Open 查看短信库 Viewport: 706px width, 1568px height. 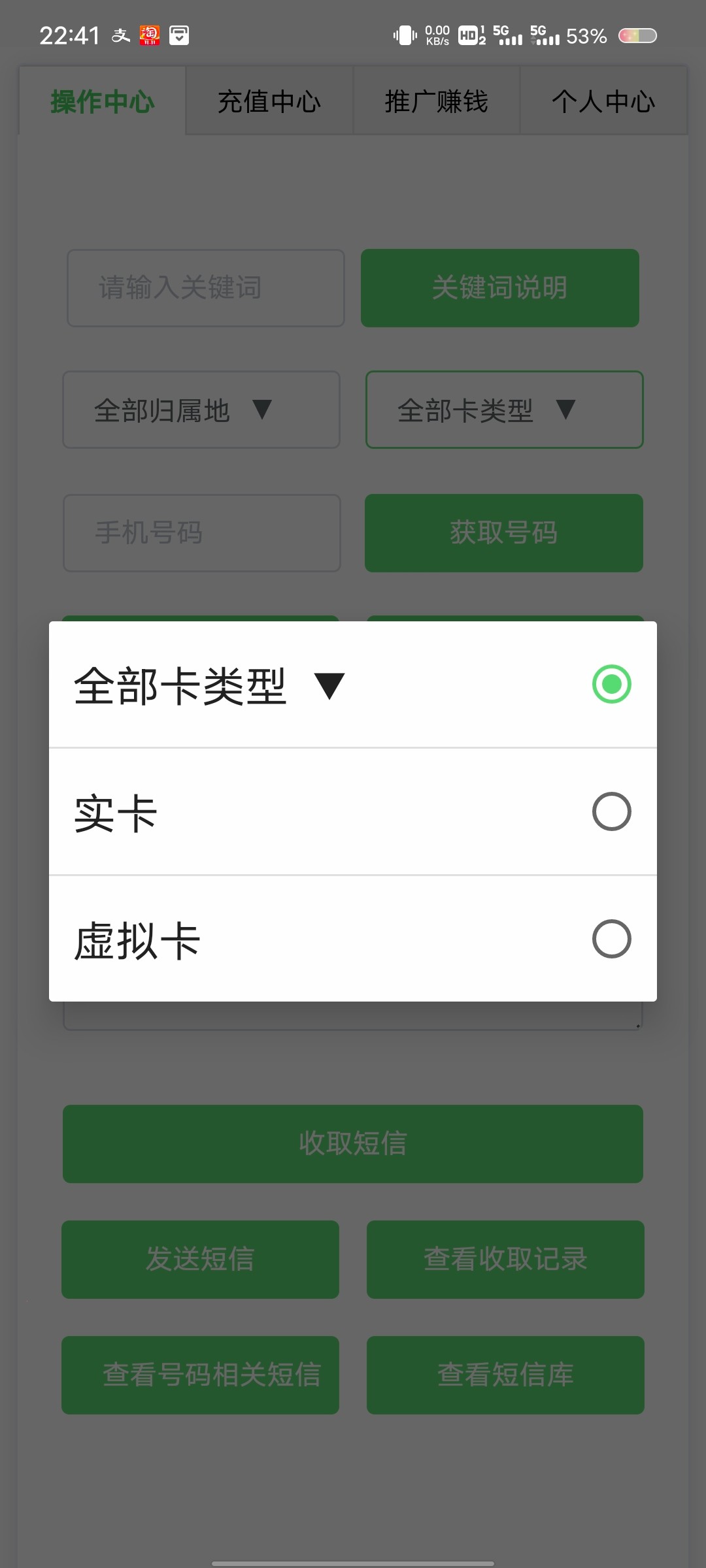(x=505, y=1375)
